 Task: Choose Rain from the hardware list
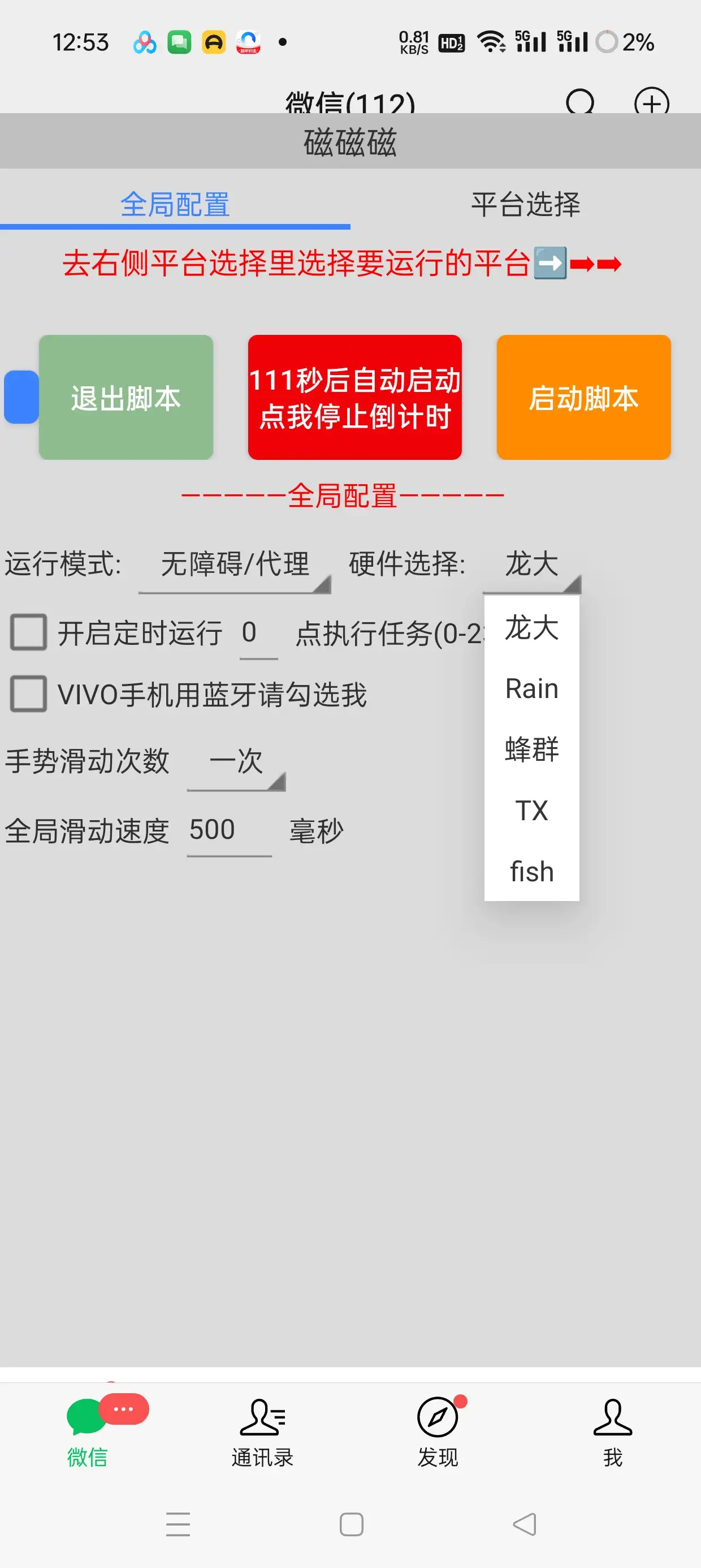(531, 688)
